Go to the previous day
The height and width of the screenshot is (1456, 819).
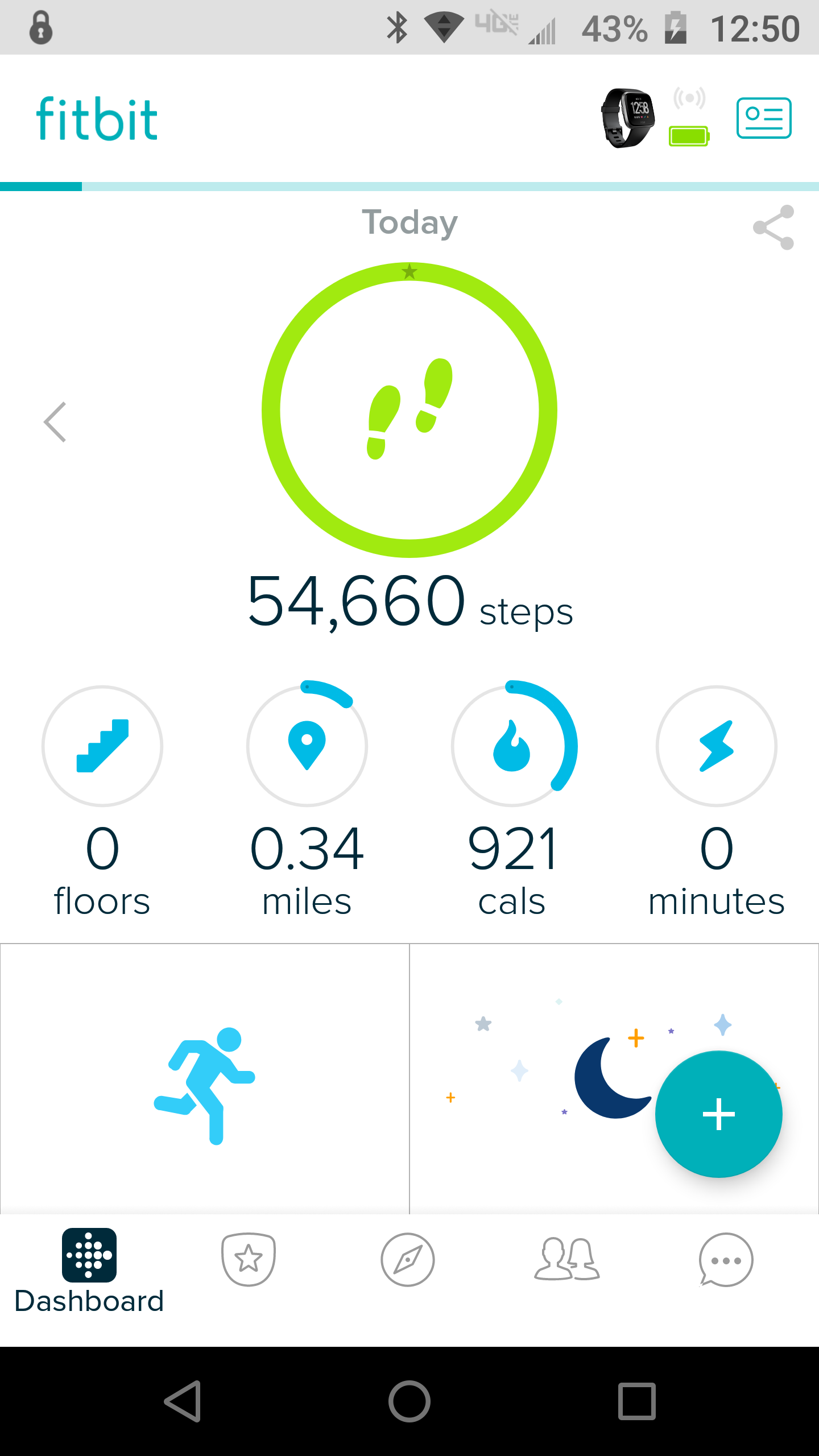(55, 422)
